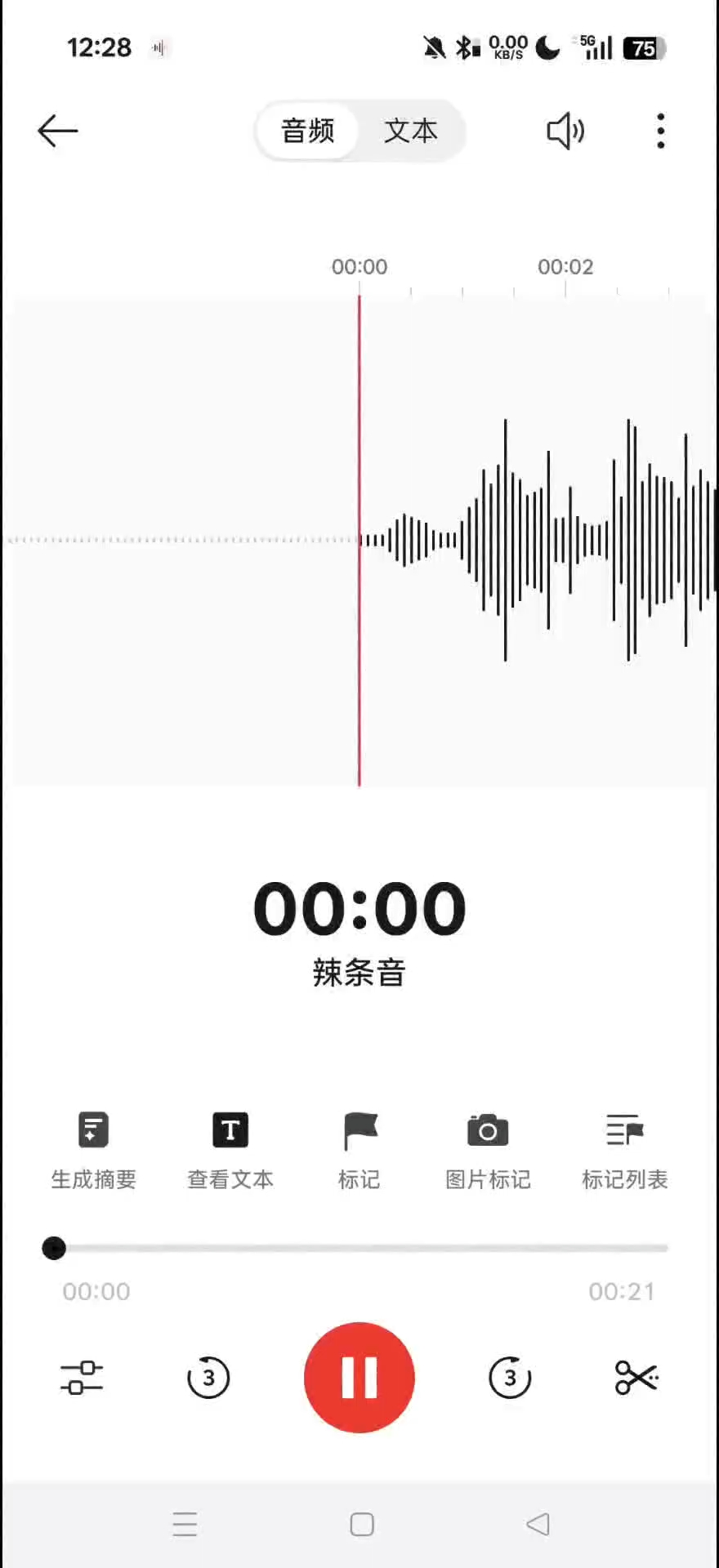The height and width of the screenshot is (1568, 719).
Task: Skip forward 3 seconds
Action: point(510,1378)
